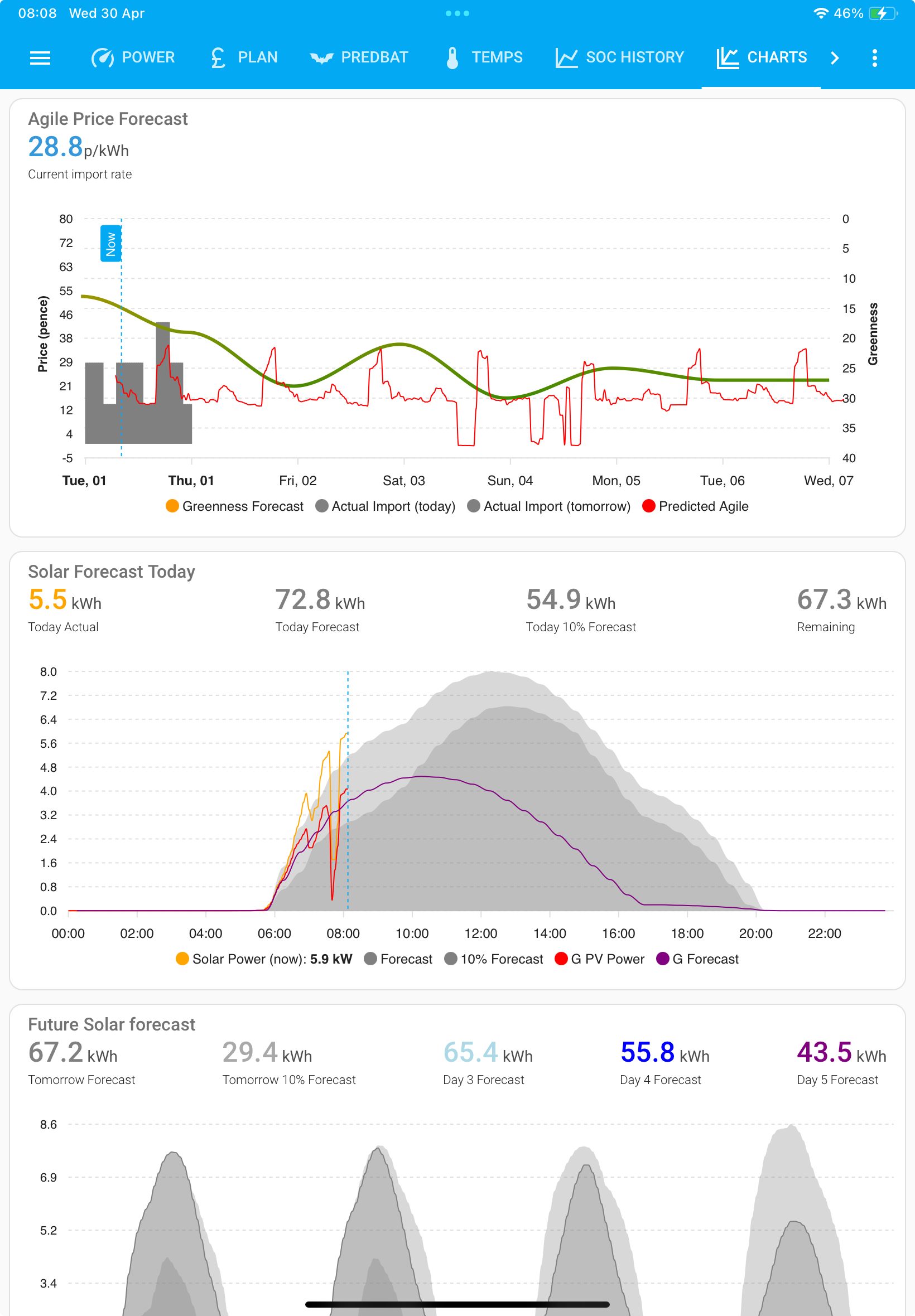This screenshot has width=915, height=1316.
Task: Open the PLAN tab
Action: (244, 57)
